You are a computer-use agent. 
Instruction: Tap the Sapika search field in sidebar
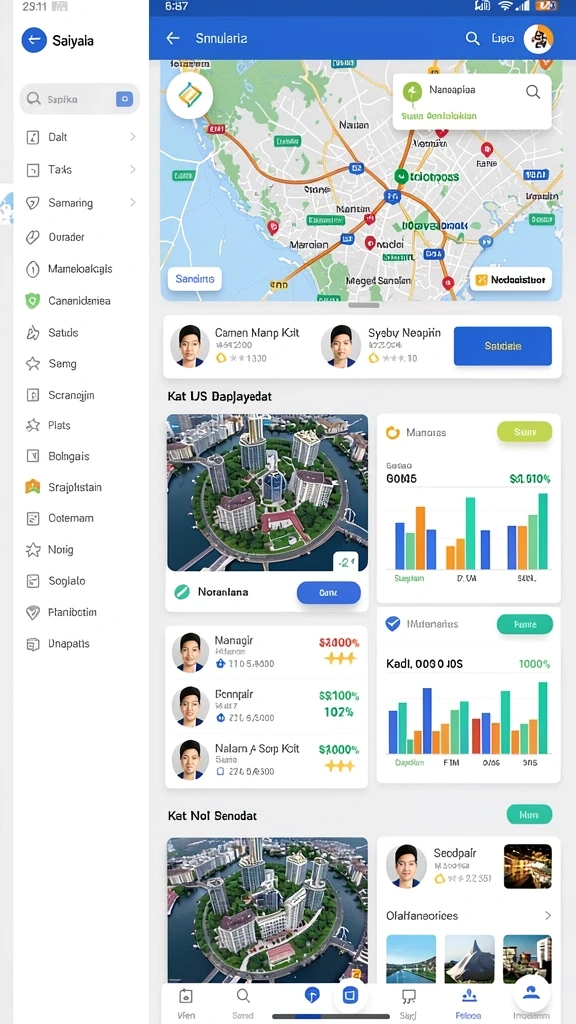pos(80,99)
